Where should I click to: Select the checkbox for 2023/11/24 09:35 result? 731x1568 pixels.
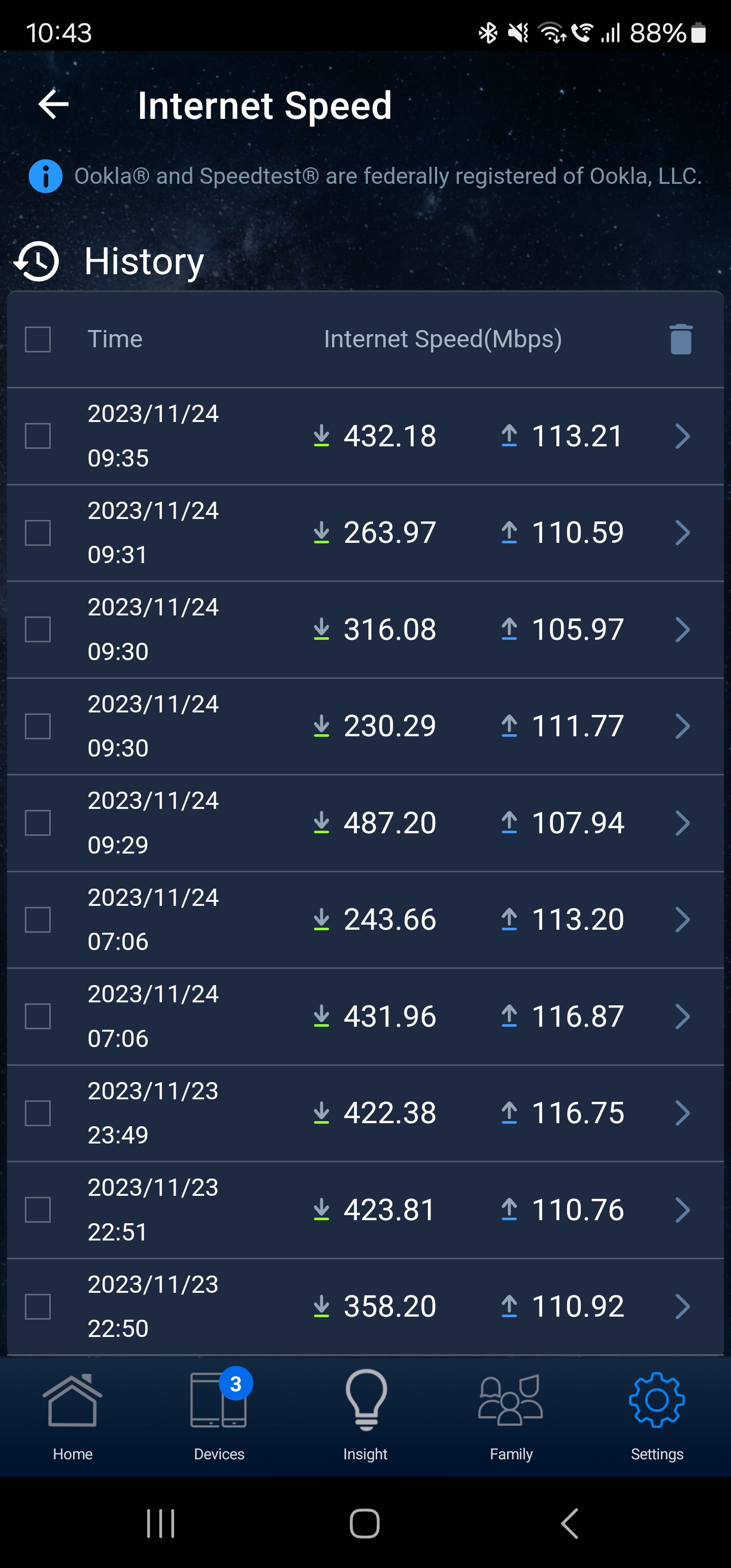tap(38, 436)
